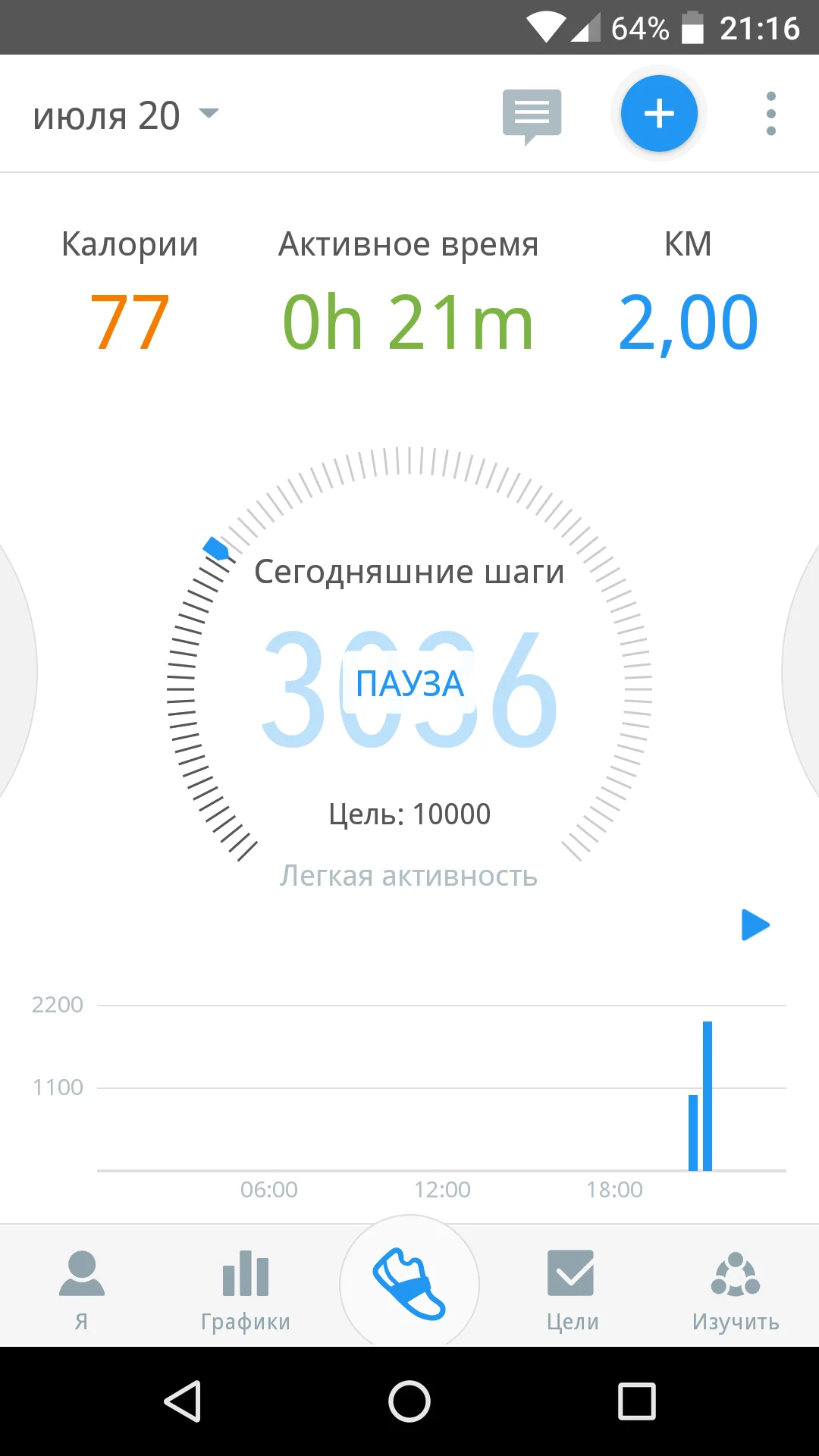
Task: Tap Цель: 10000 to edit step goal
Action: tap(409, 814)
